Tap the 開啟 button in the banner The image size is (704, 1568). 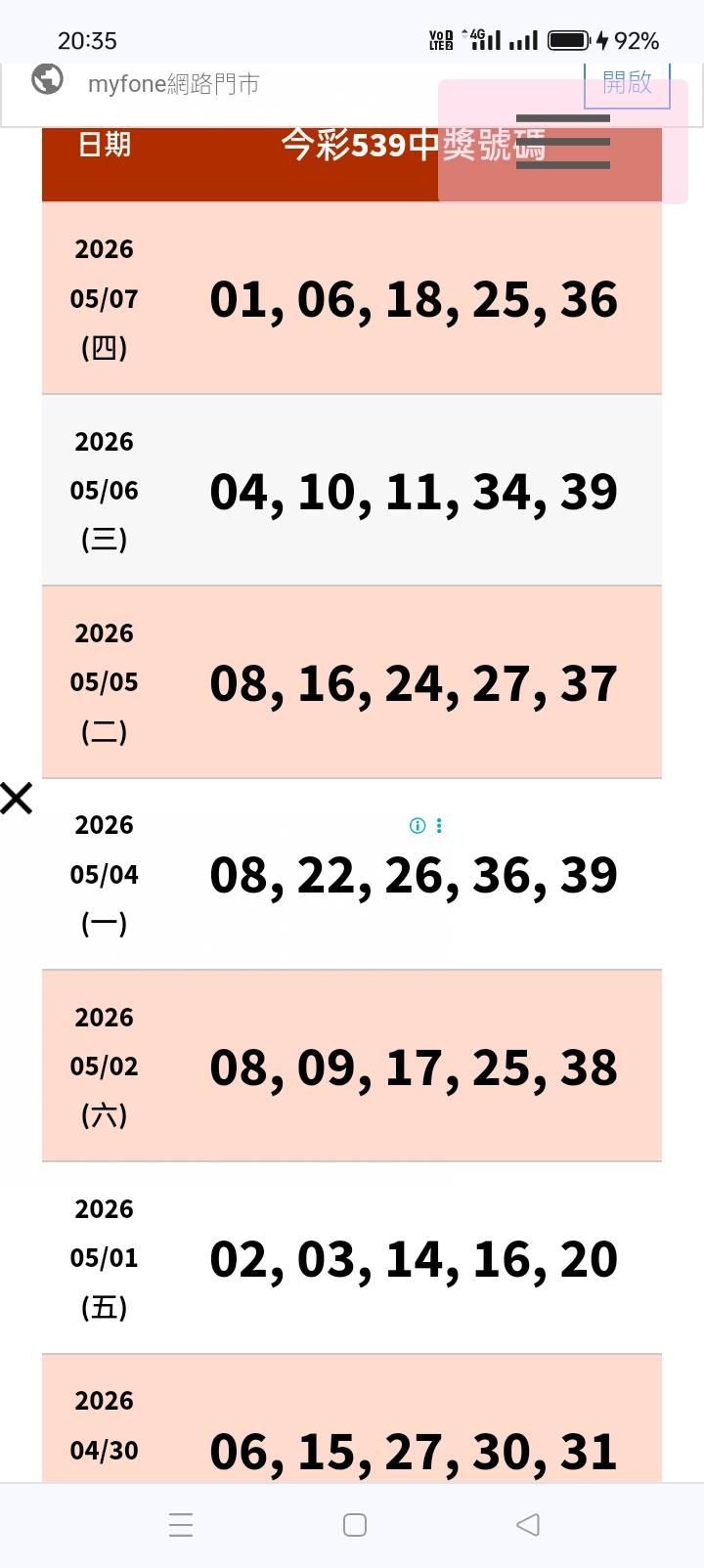627,84
